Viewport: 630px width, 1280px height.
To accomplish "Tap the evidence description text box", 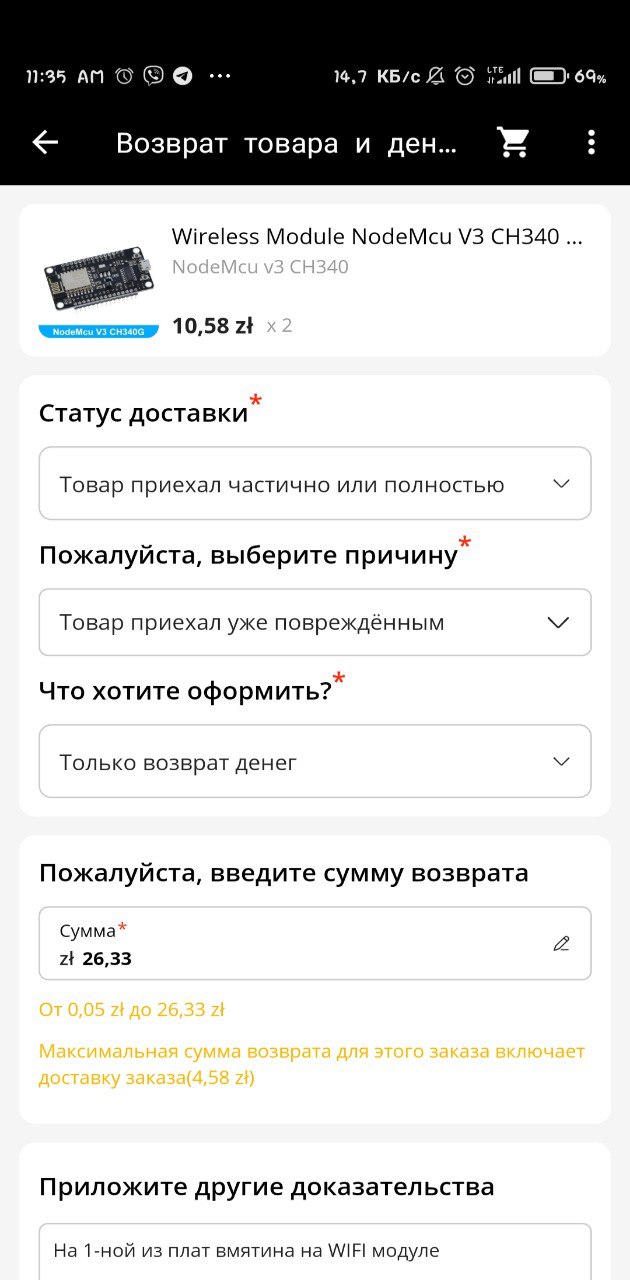I will (x=315, y=1252).
